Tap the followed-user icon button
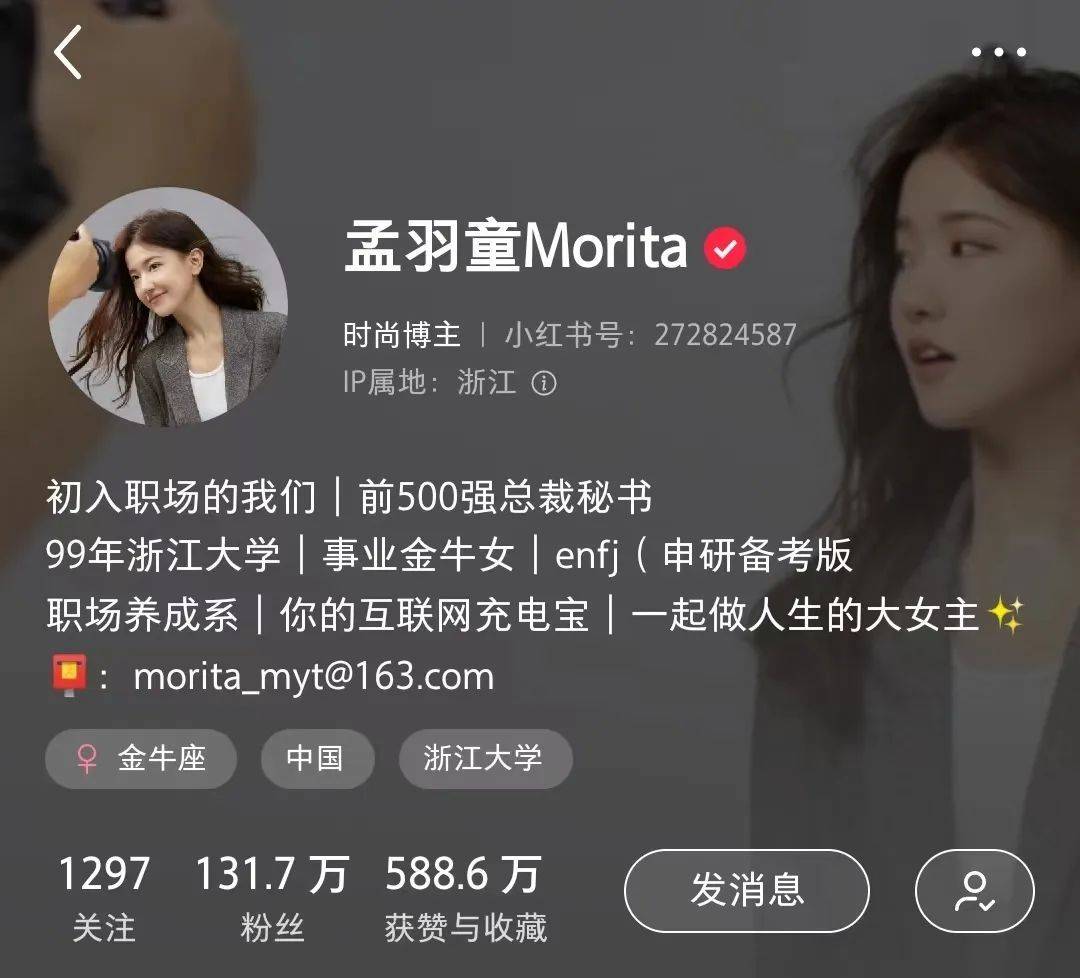This screenshot has height=978, width=1080. tap(974, 890)
